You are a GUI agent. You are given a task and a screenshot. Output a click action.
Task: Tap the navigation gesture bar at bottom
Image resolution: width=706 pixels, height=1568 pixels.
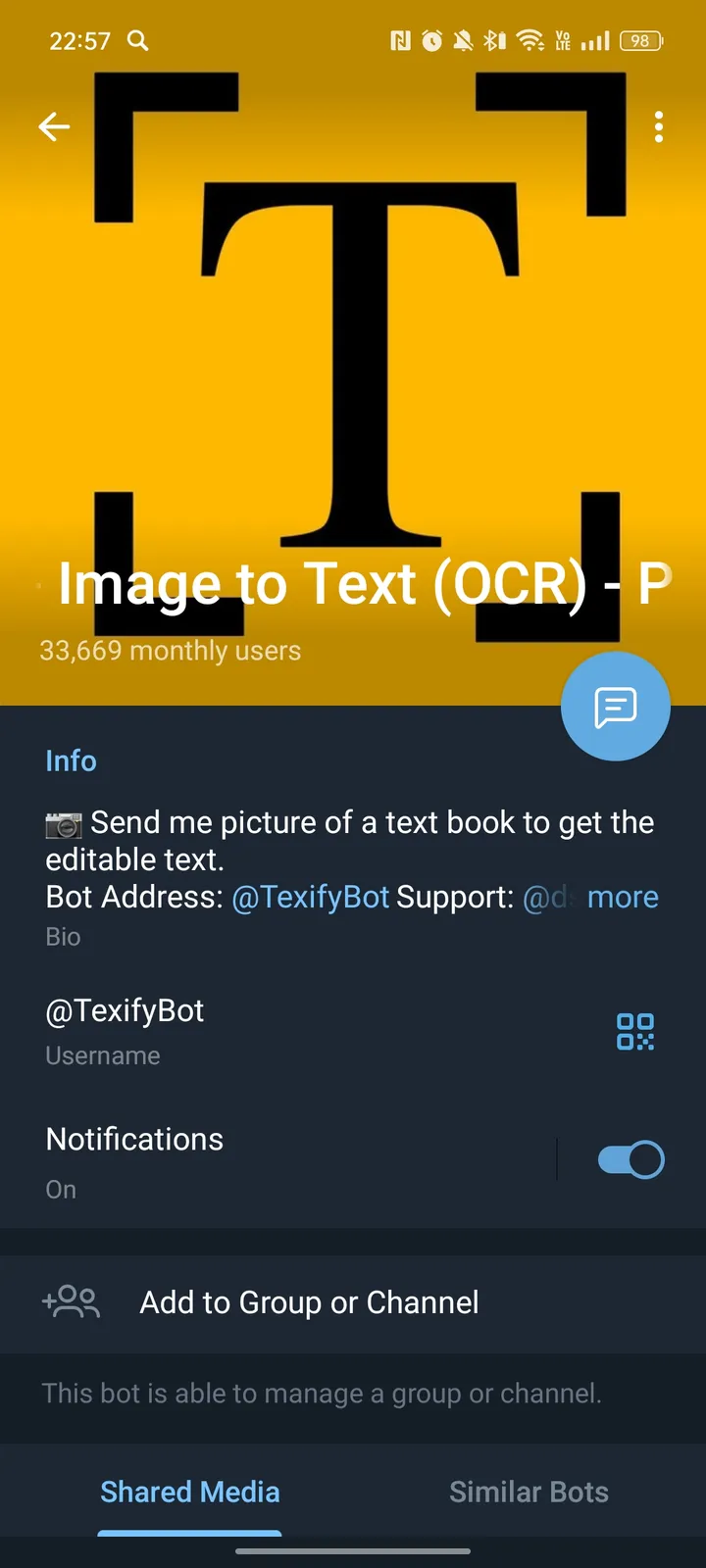353,1551
